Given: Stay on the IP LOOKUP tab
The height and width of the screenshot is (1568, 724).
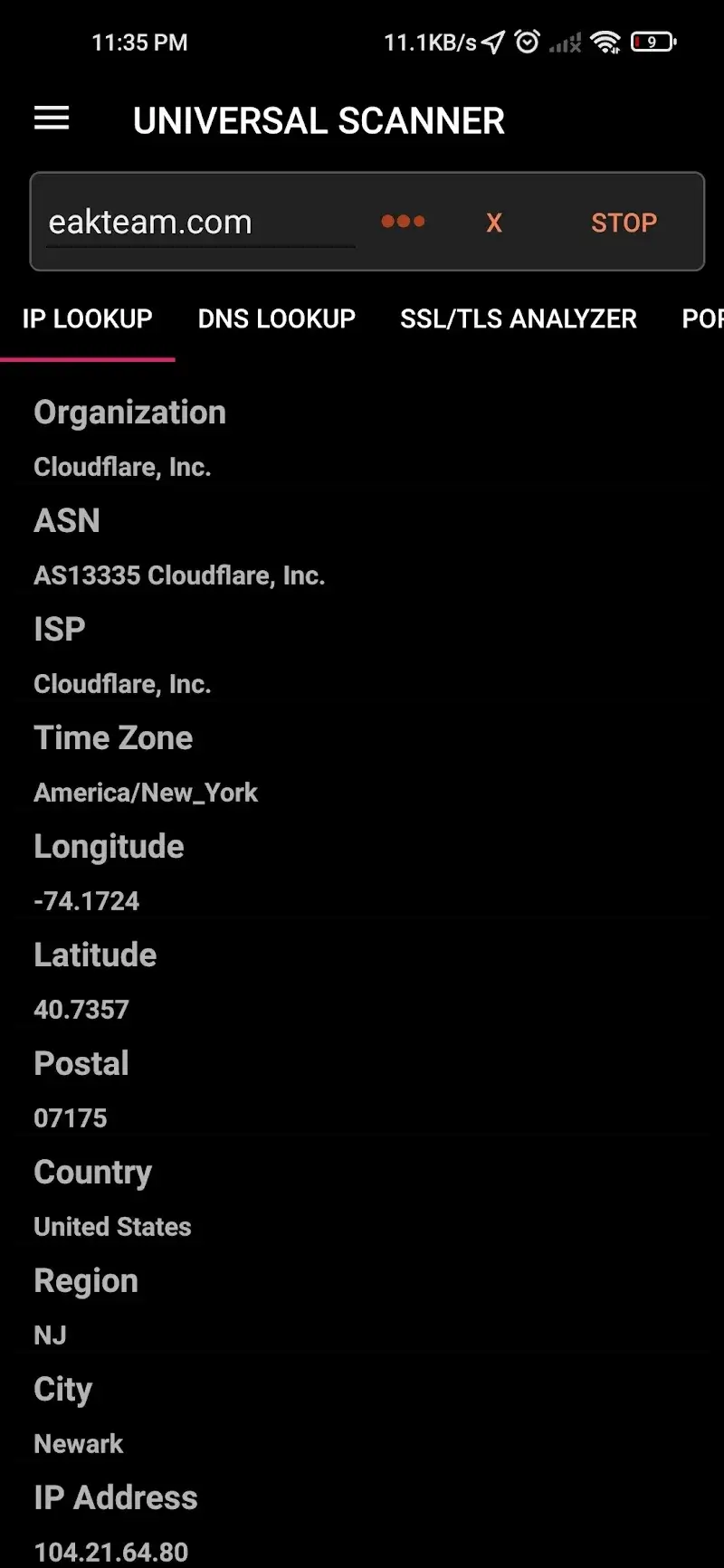Looking at the screenshot, I should 87,318.
